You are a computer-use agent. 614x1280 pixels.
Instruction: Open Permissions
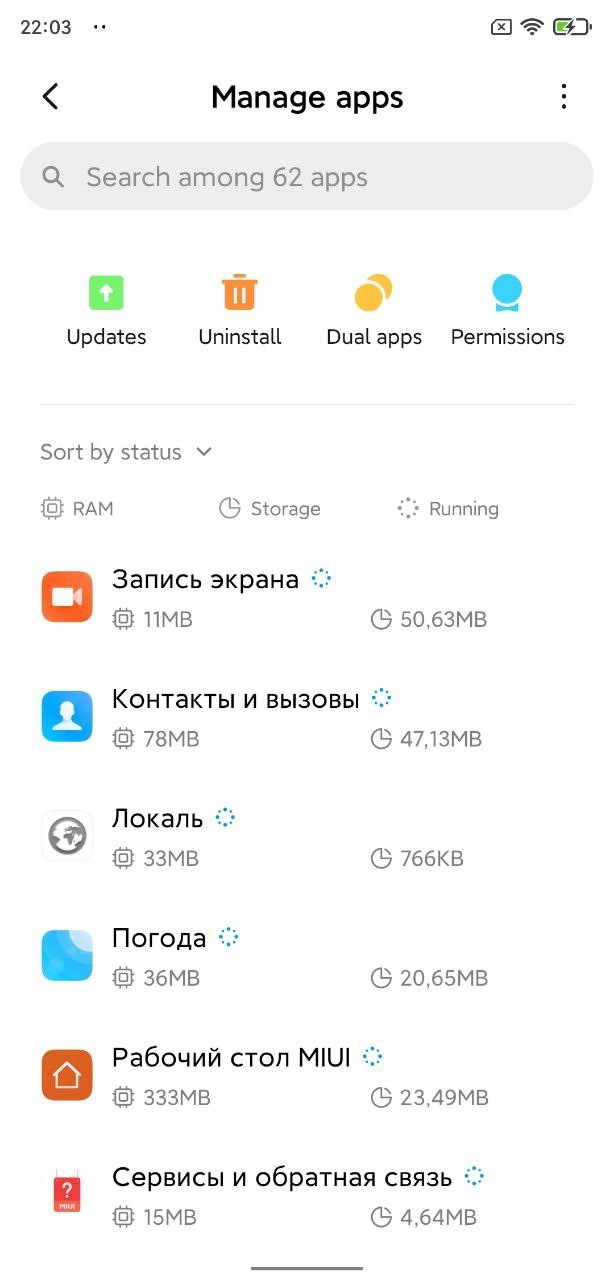coord(508,311)
